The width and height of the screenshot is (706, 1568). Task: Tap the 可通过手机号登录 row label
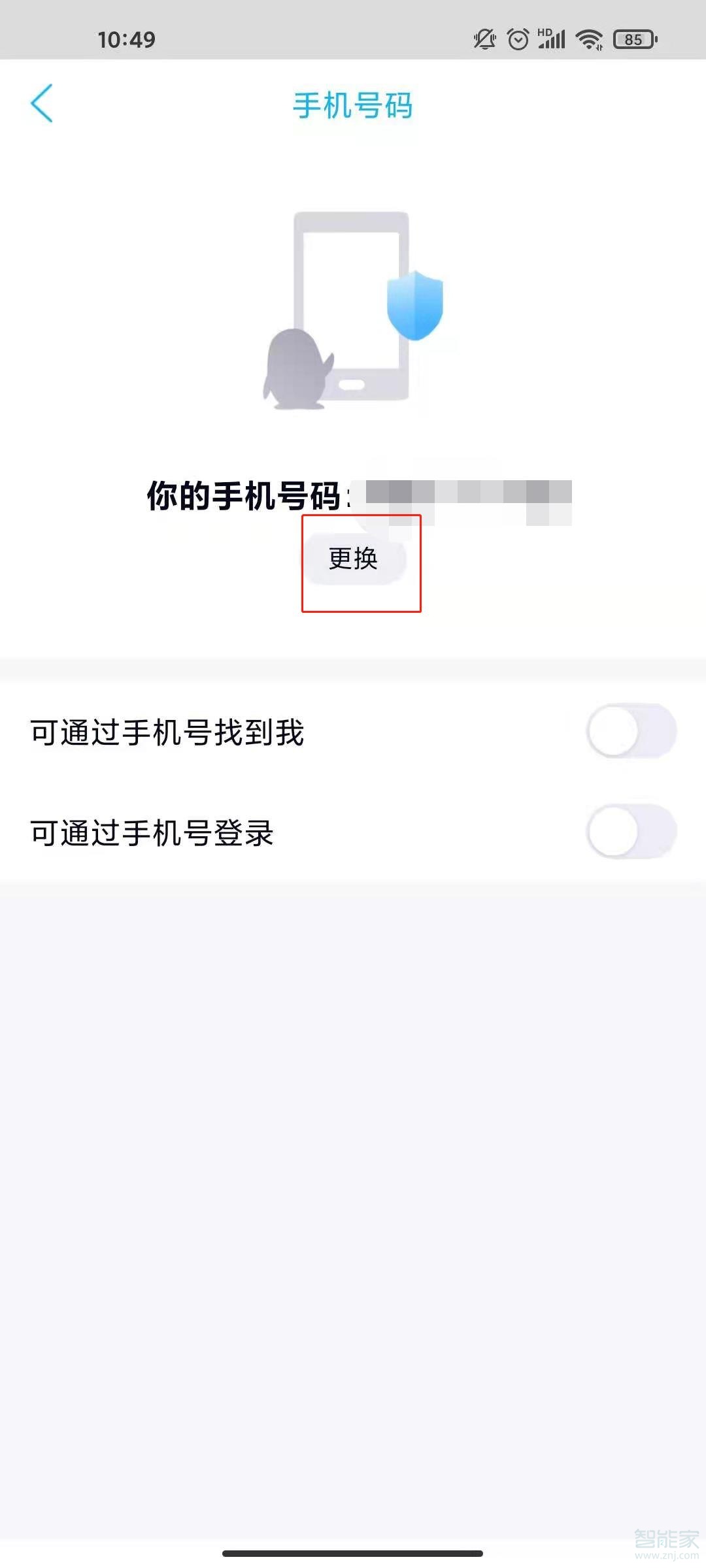[154, 831]
